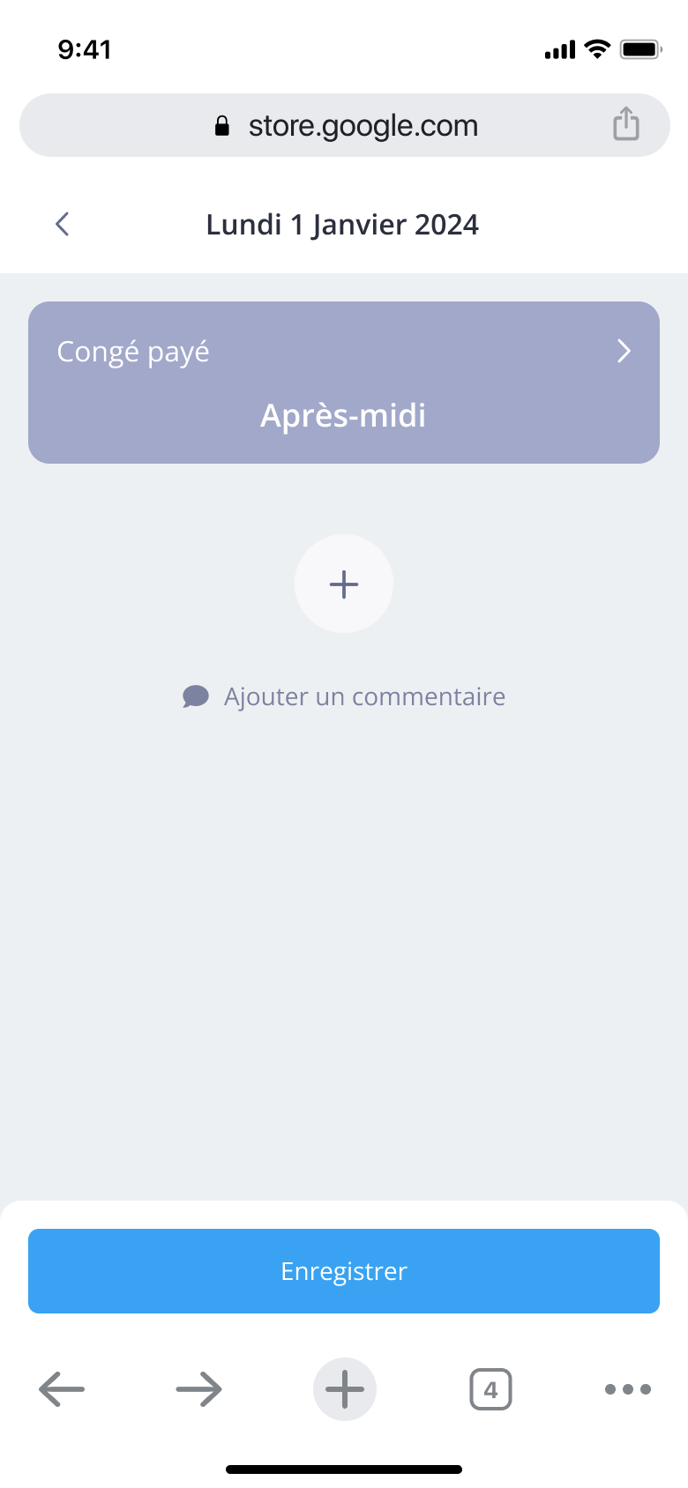
Task: Open the browser's three-dot menu
Action: tap(628, 1389)
